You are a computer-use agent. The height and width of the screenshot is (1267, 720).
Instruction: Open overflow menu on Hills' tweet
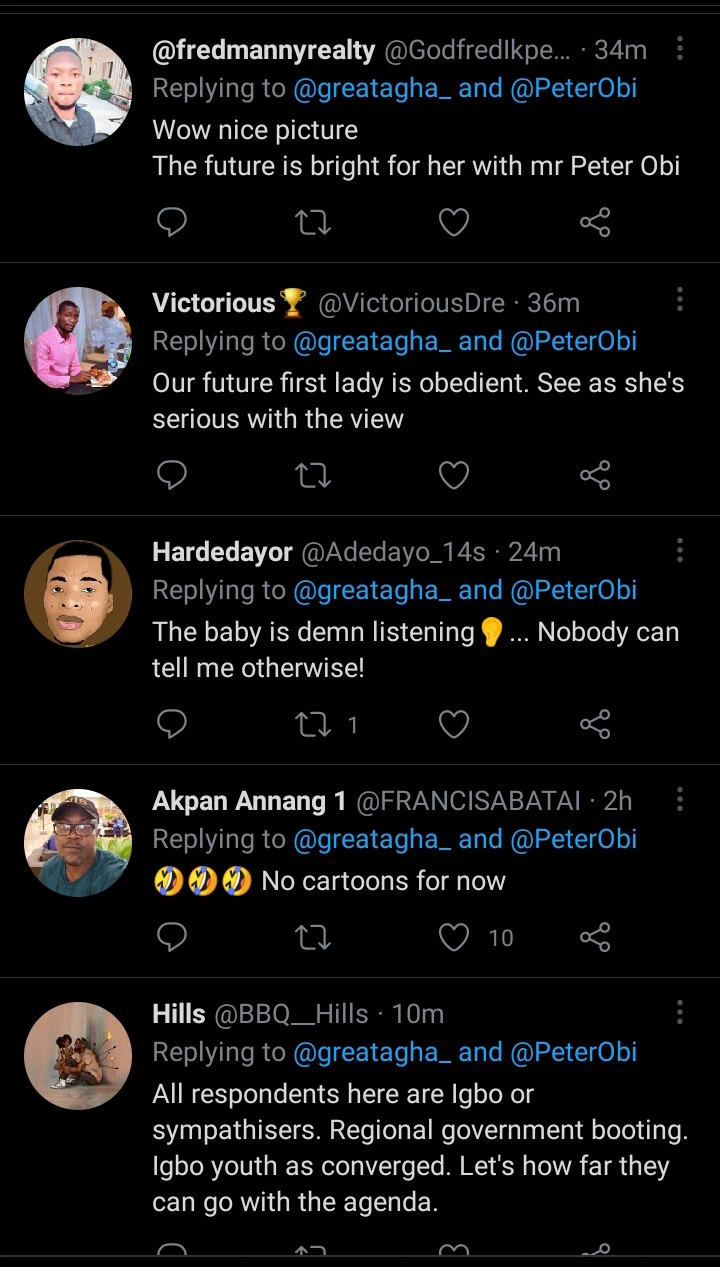[x=679, y=1012]
